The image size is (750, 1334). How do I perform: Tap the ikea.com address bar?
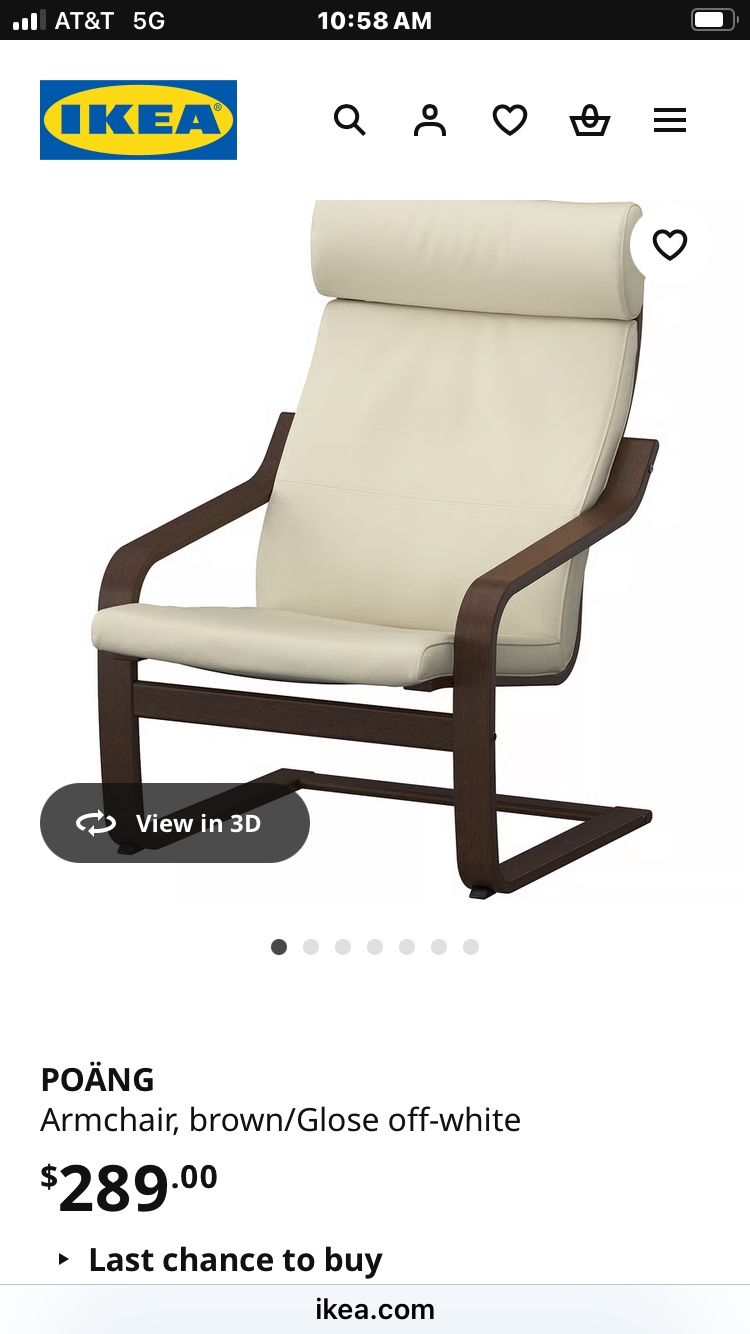375,1309
